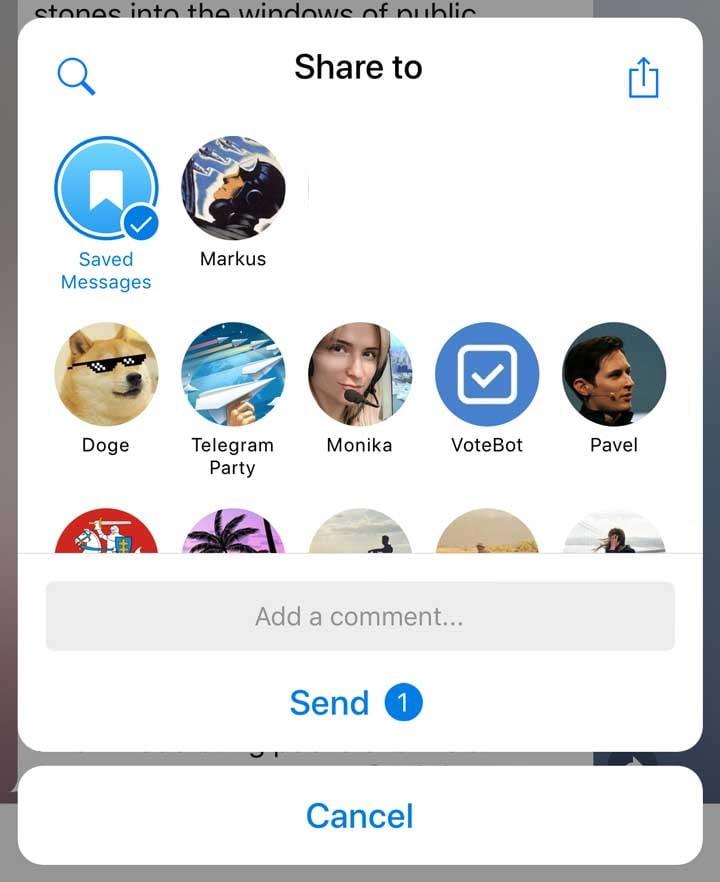Pick Monika as a recipient

point(360,375)
